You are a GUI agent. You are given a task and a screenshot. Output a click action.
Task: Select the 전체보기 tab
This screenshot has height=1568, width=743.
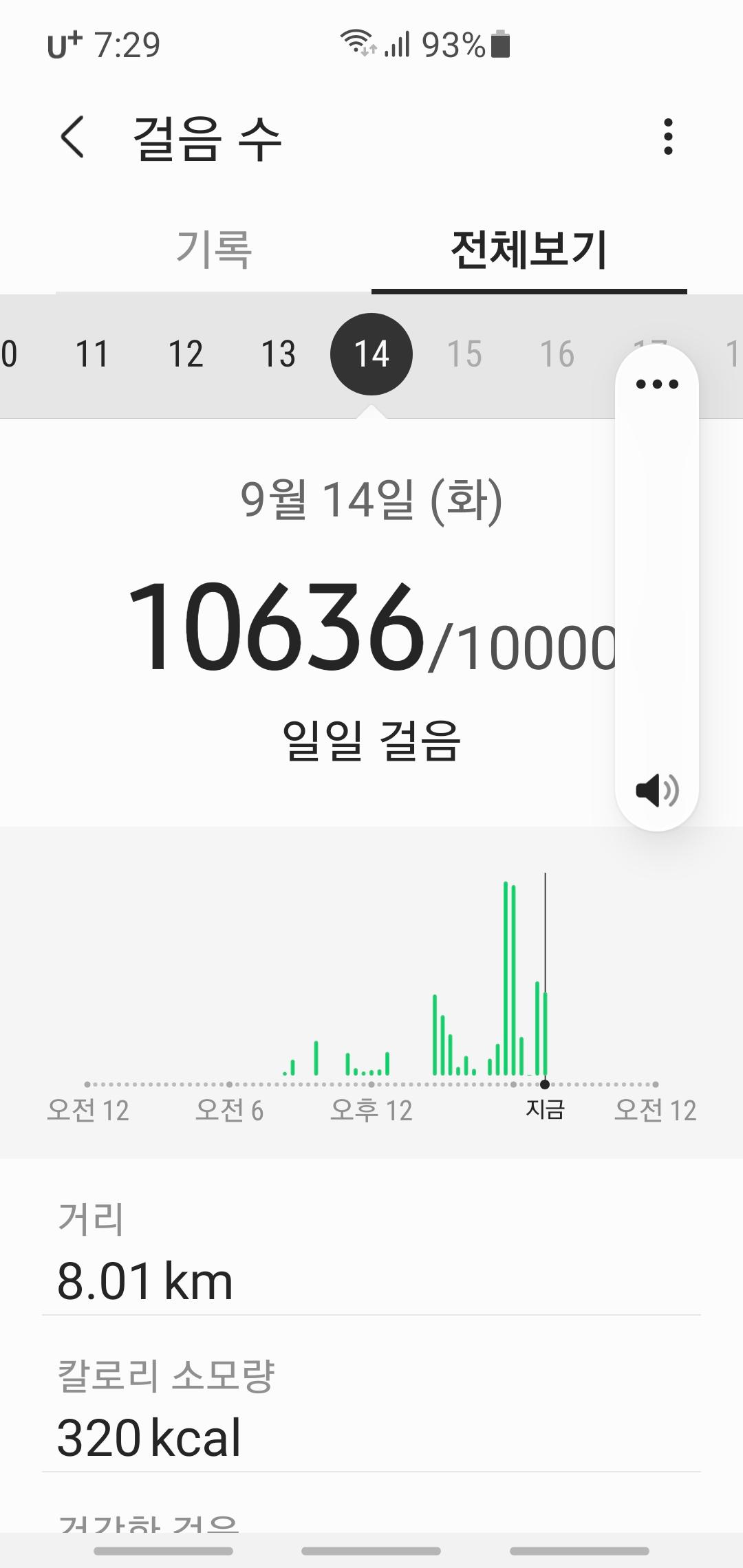click(x=528, y=249)
